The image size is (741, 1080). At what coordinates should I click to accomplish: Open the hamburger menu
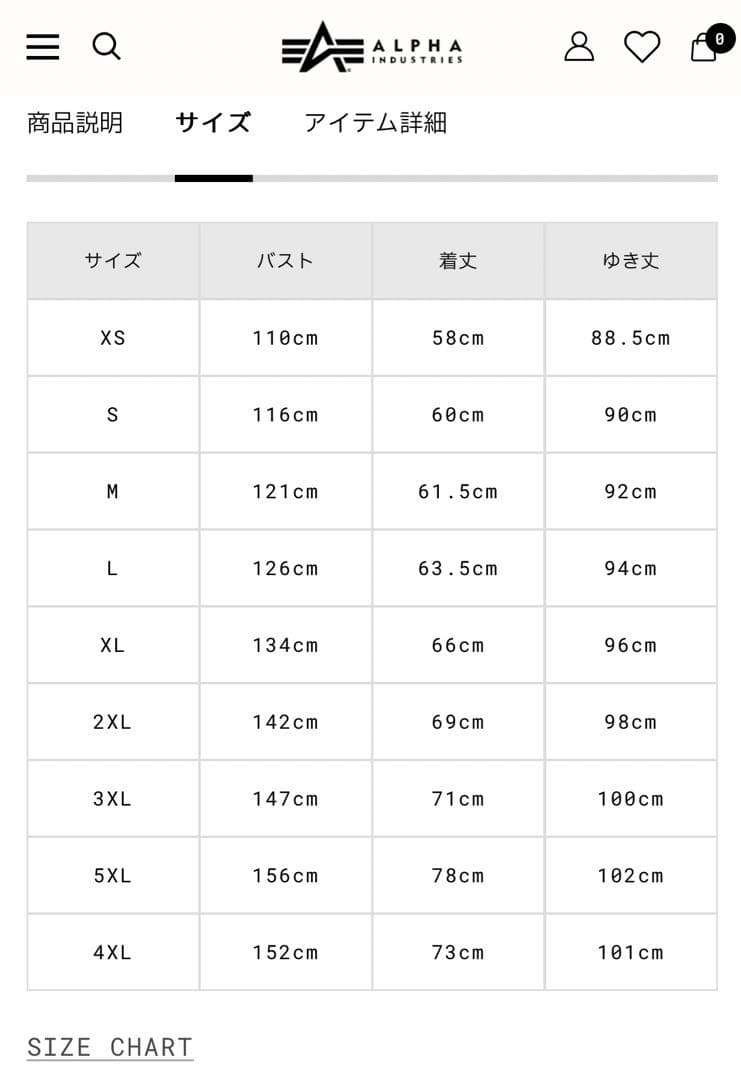point(43,46)
